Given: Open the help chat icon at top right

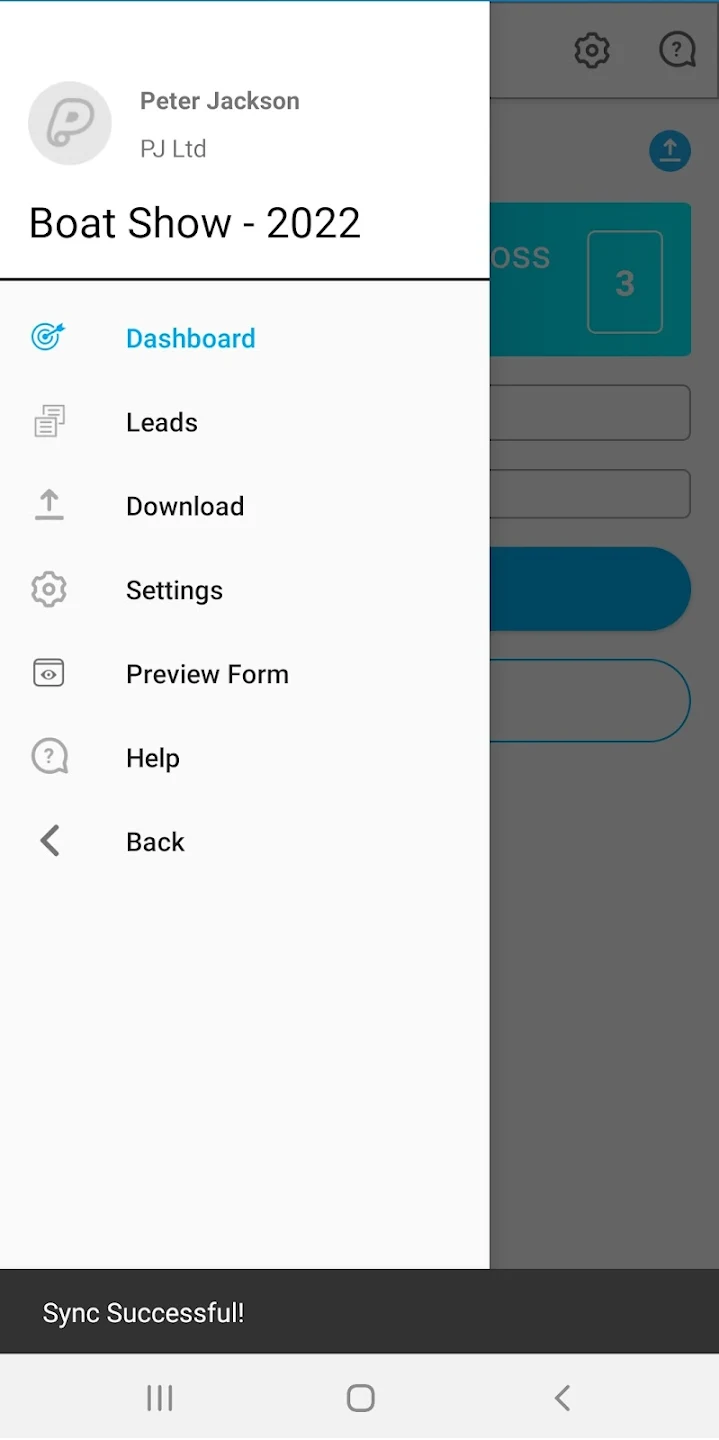Looking at the screenshot, I should (677, 50).
